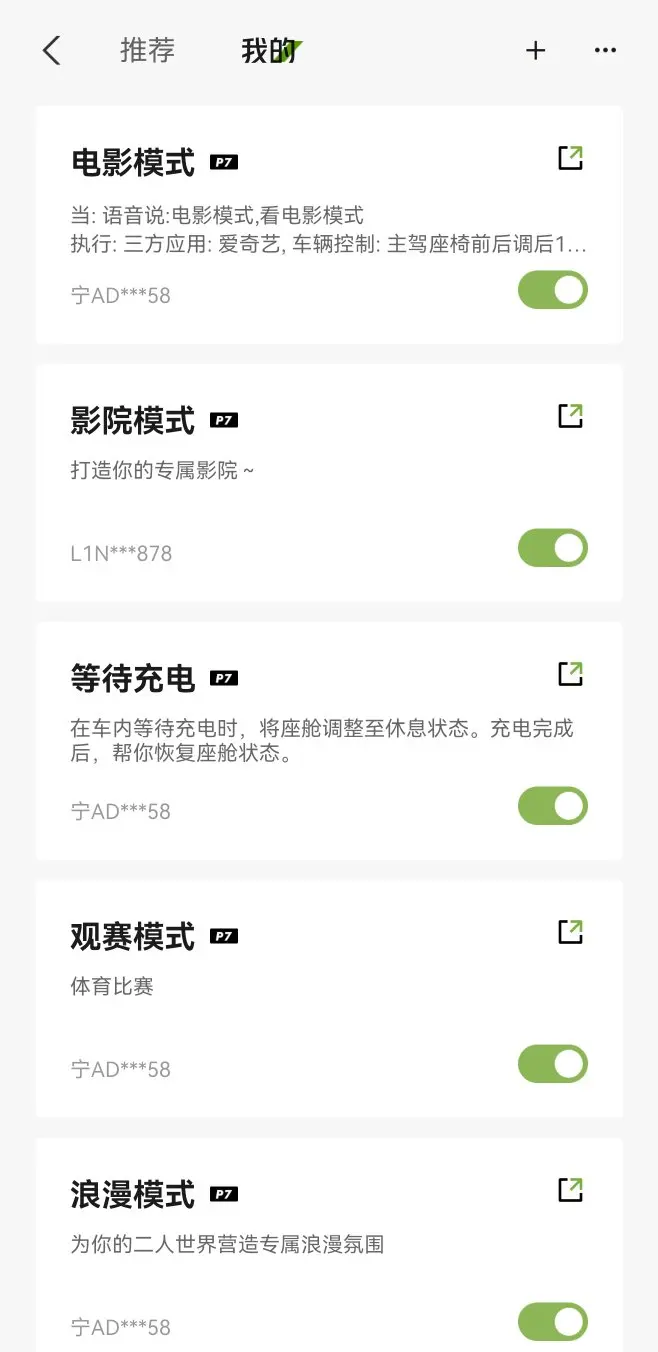Share the 观赛模式 scene
The height and width of the screenshot is (1352, 658).
pos(570,932)
